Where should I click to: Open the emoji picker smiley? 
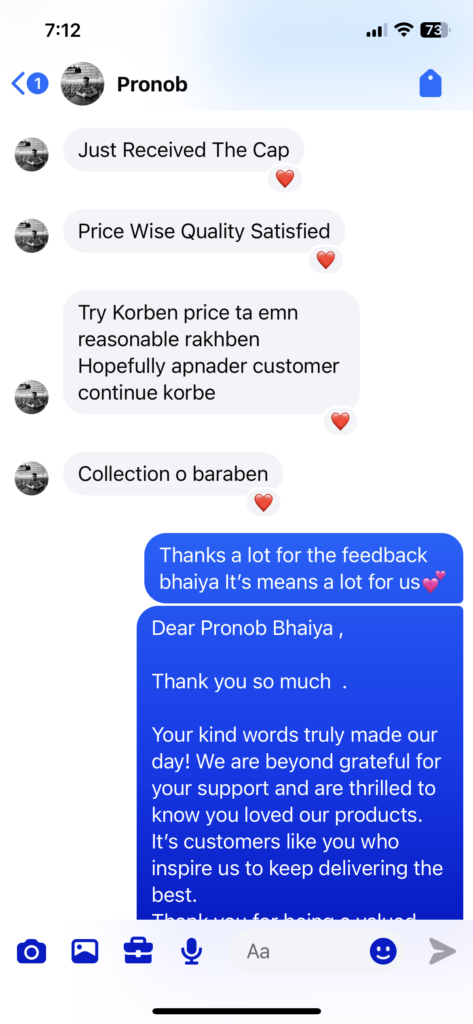click(383, 951)
